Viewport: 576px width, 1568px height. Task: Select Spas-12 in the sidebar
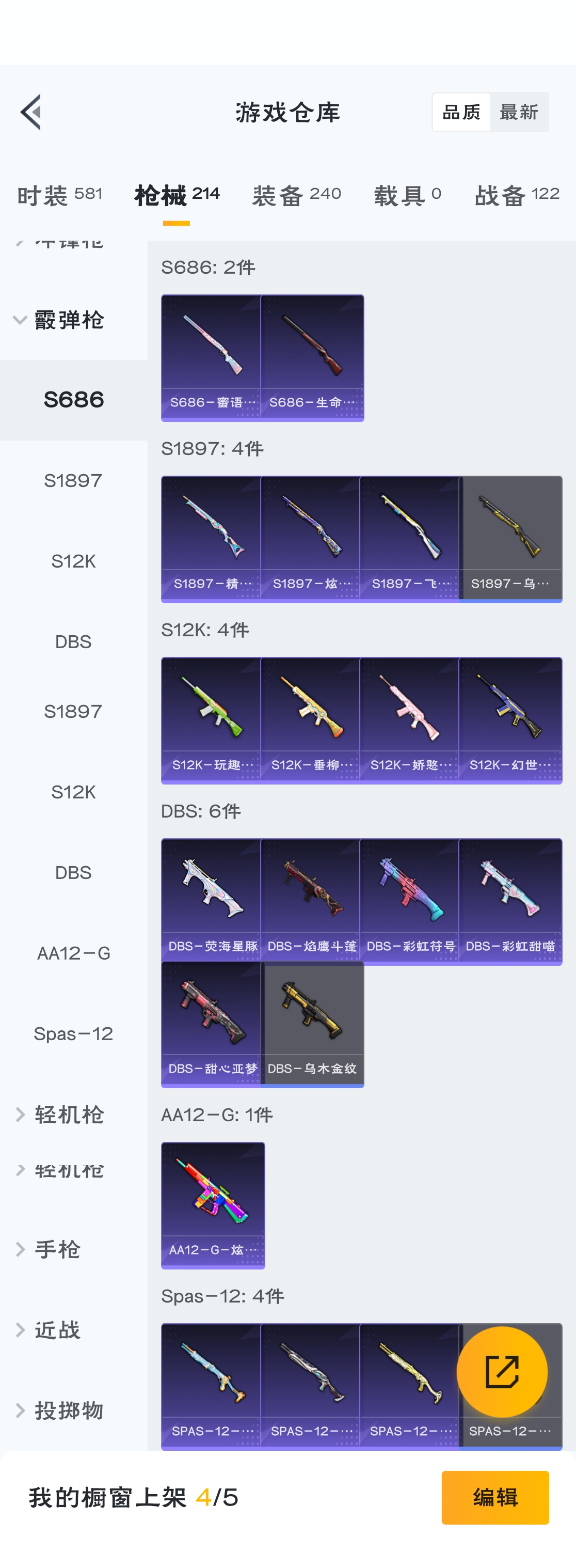pyautogui.click(x=74, y=1033)
